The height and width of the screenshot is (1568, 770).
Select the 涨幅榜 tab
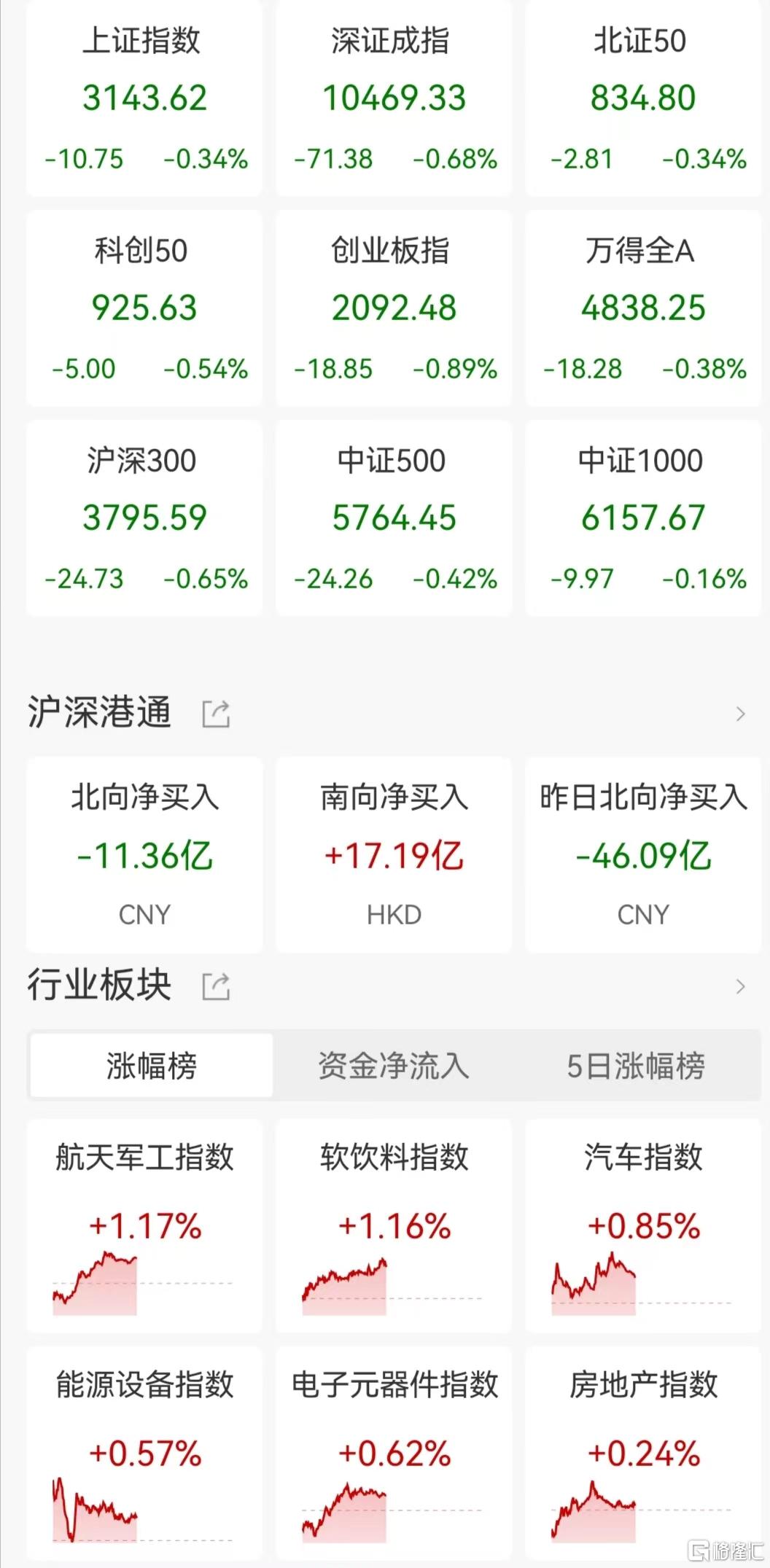(x=152, y=1065)
